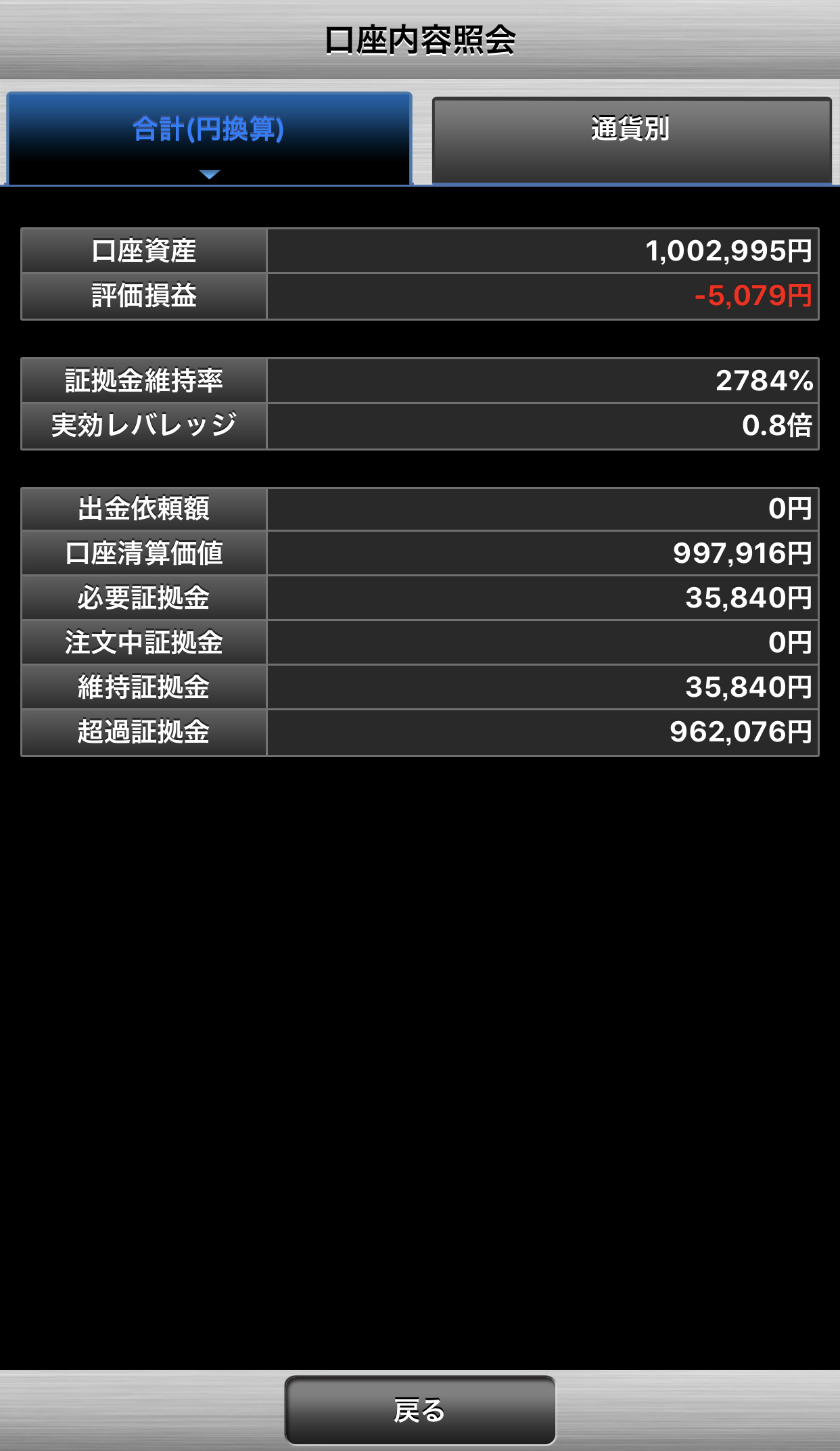
Task: Select the 合計(円換算) tab
Action: [209, 138]
